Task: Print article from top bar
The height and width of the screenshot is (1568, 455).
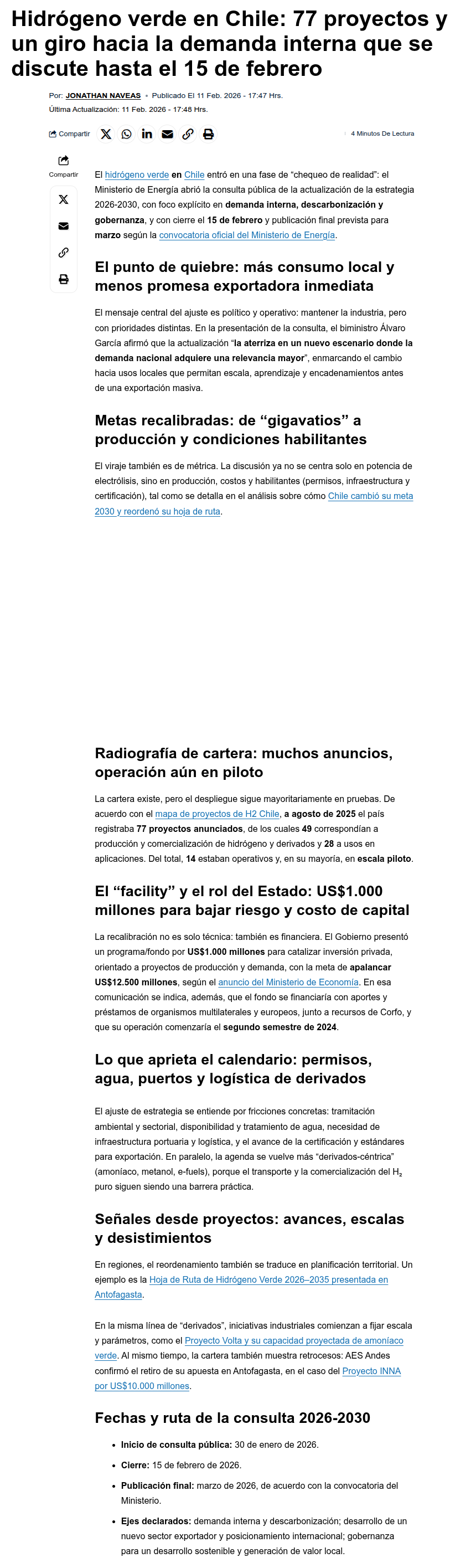Action: coord(208,134)
